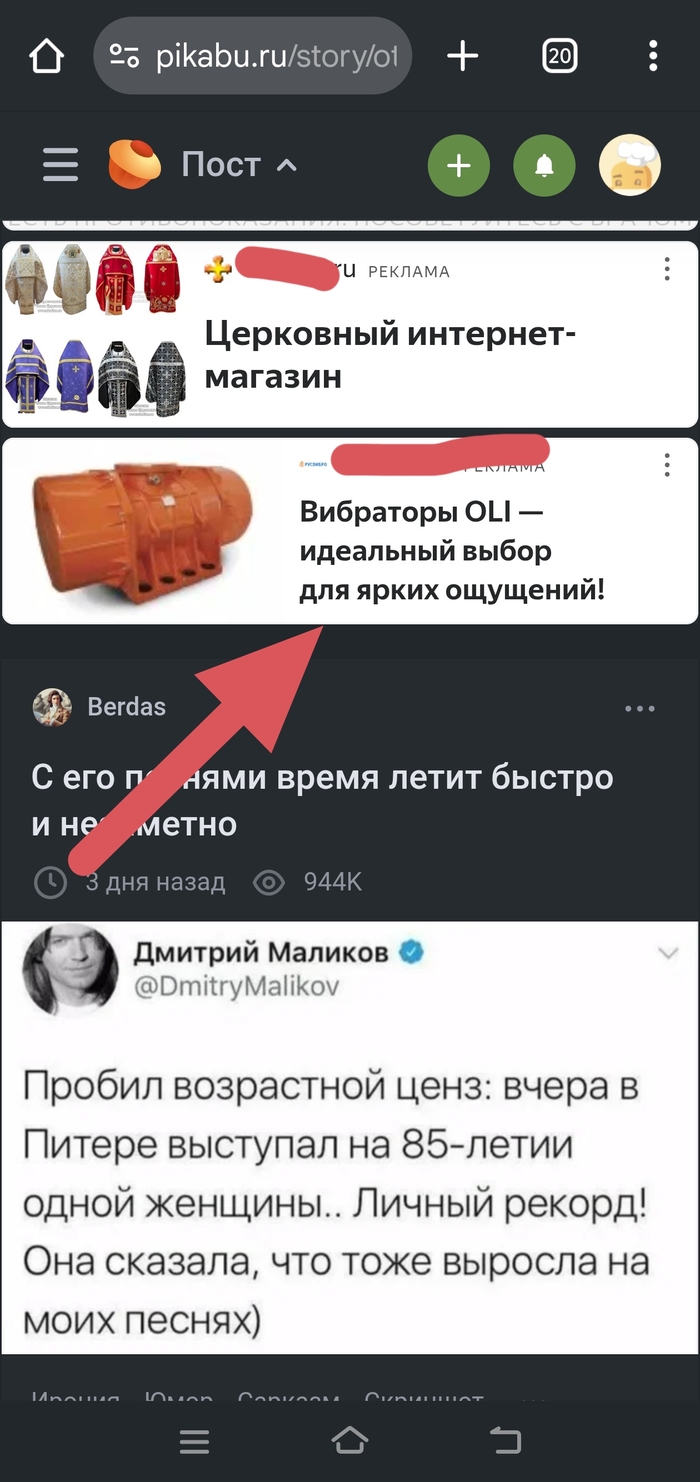
Task: Tap the system home button
Action: coord(349,1440)
